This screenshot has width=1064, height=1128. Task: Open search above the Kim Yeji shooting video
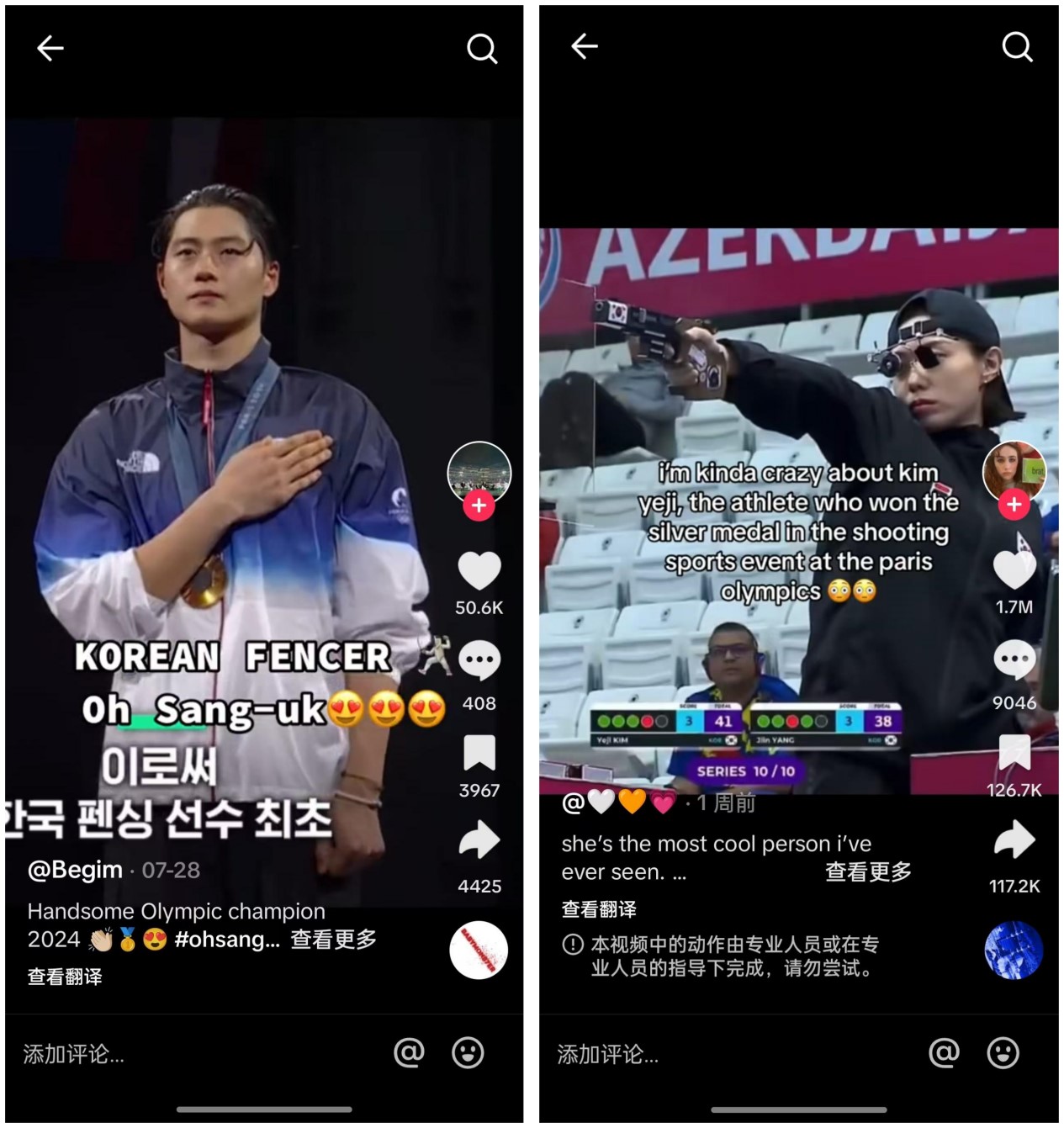point(1017,47)
